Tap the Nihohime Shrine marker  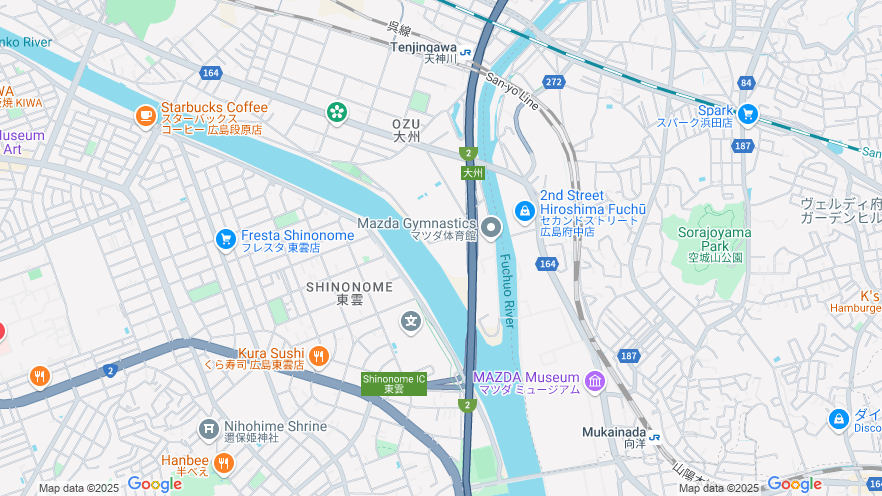208,430
